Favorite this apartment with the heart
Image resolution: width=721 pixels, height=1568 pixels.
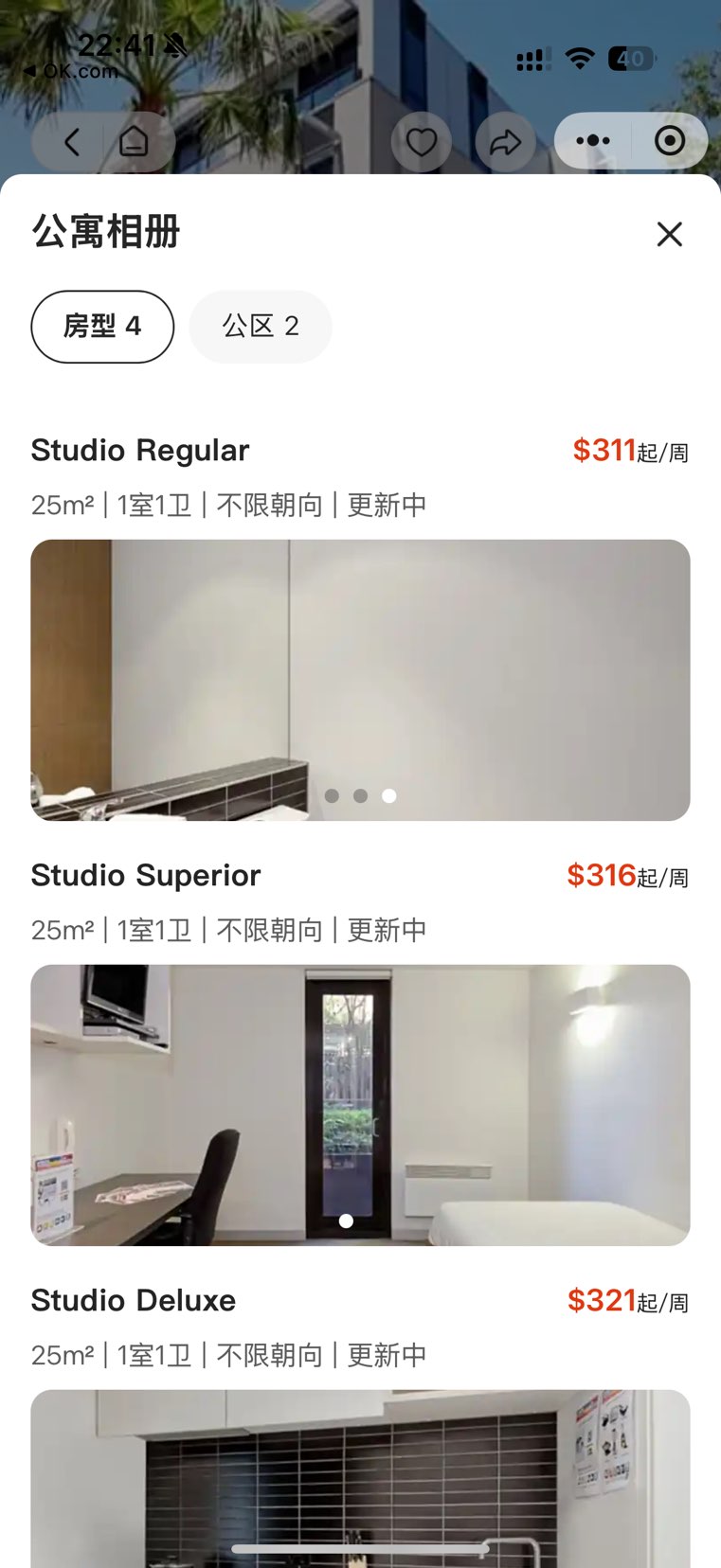coord(422,143)
